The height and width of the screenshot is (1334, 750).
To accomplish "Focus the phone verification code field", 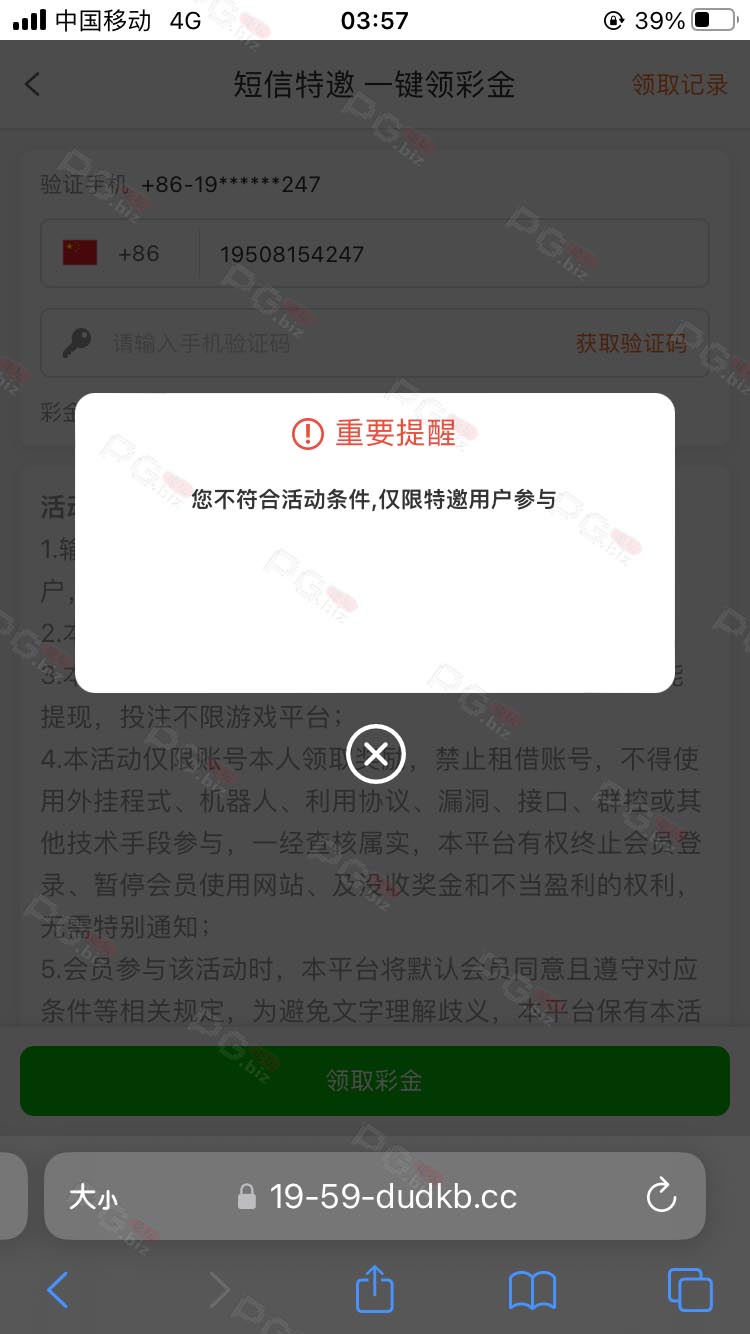I will (330, 344).
